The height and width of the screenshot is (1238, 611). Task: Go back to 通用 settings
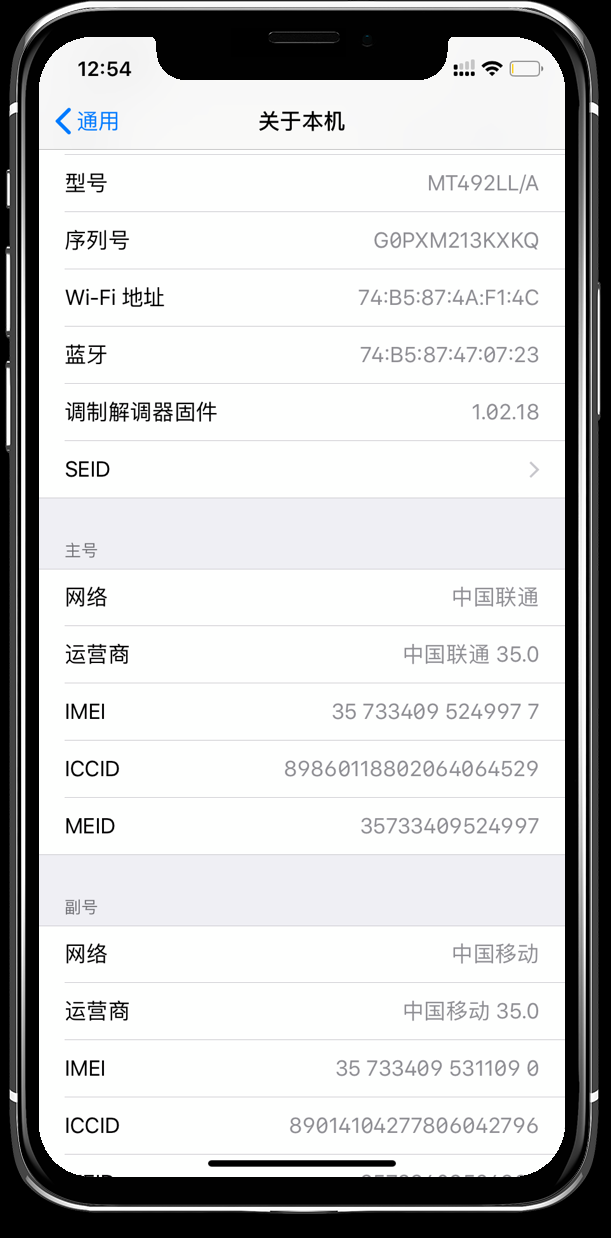coord(87,121)
